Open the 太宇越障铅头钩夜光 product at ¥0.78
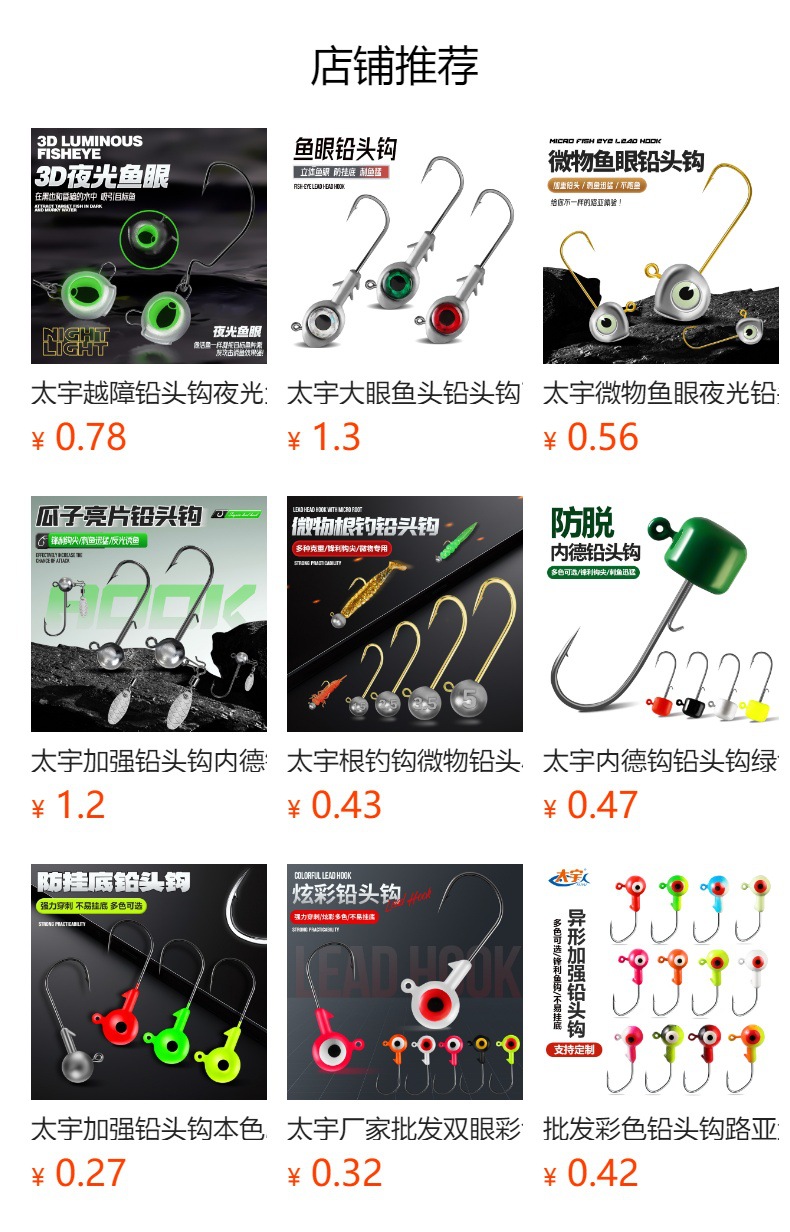This screenshot has width=790, height=1232. coord(149,246)
